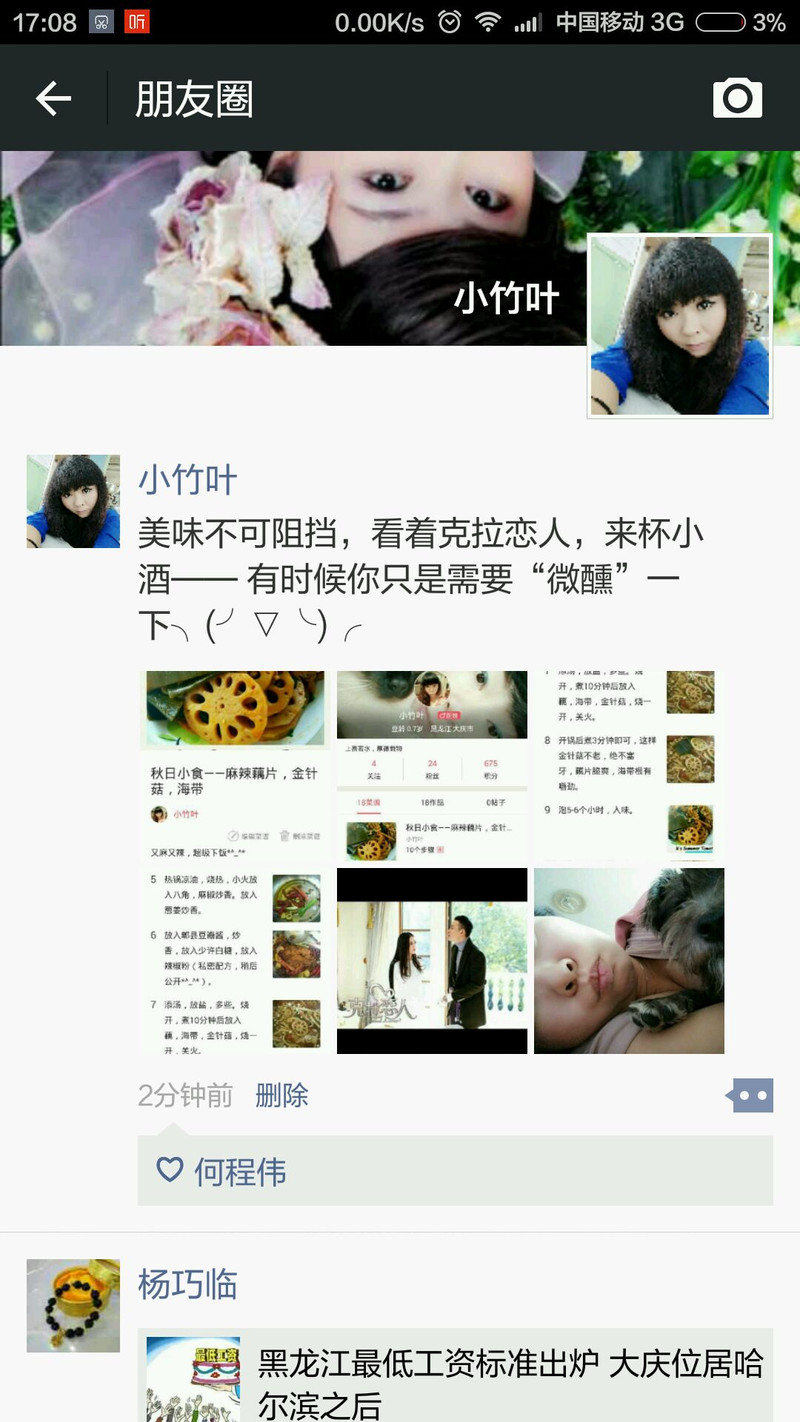This screenshot has width=800, height=1422.
Task: Open the recipe steps 8 and 9 image
Action: click(629, 765)
